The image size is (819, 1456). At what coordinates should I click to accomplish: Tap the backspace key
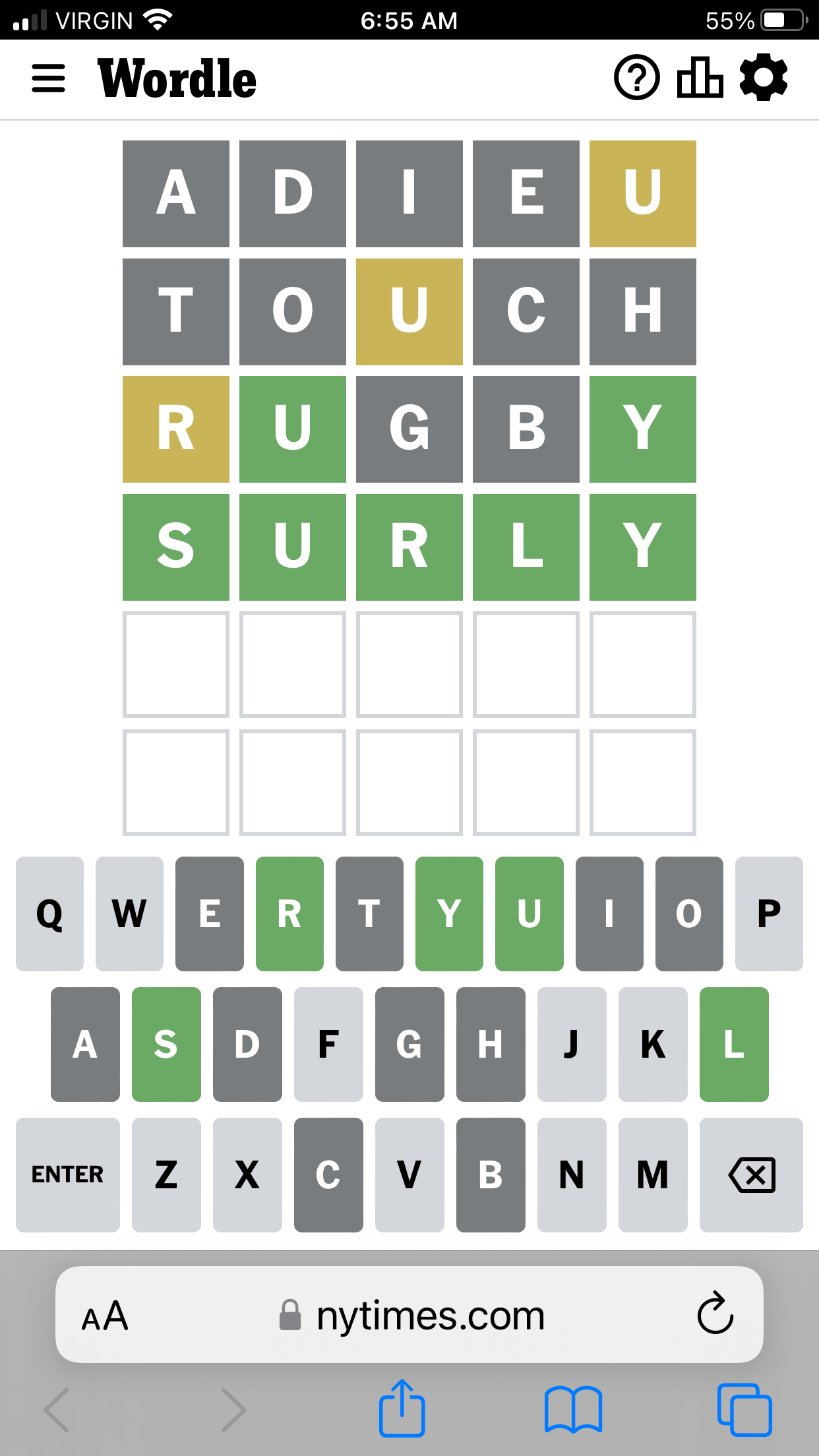coord(751,1174)
